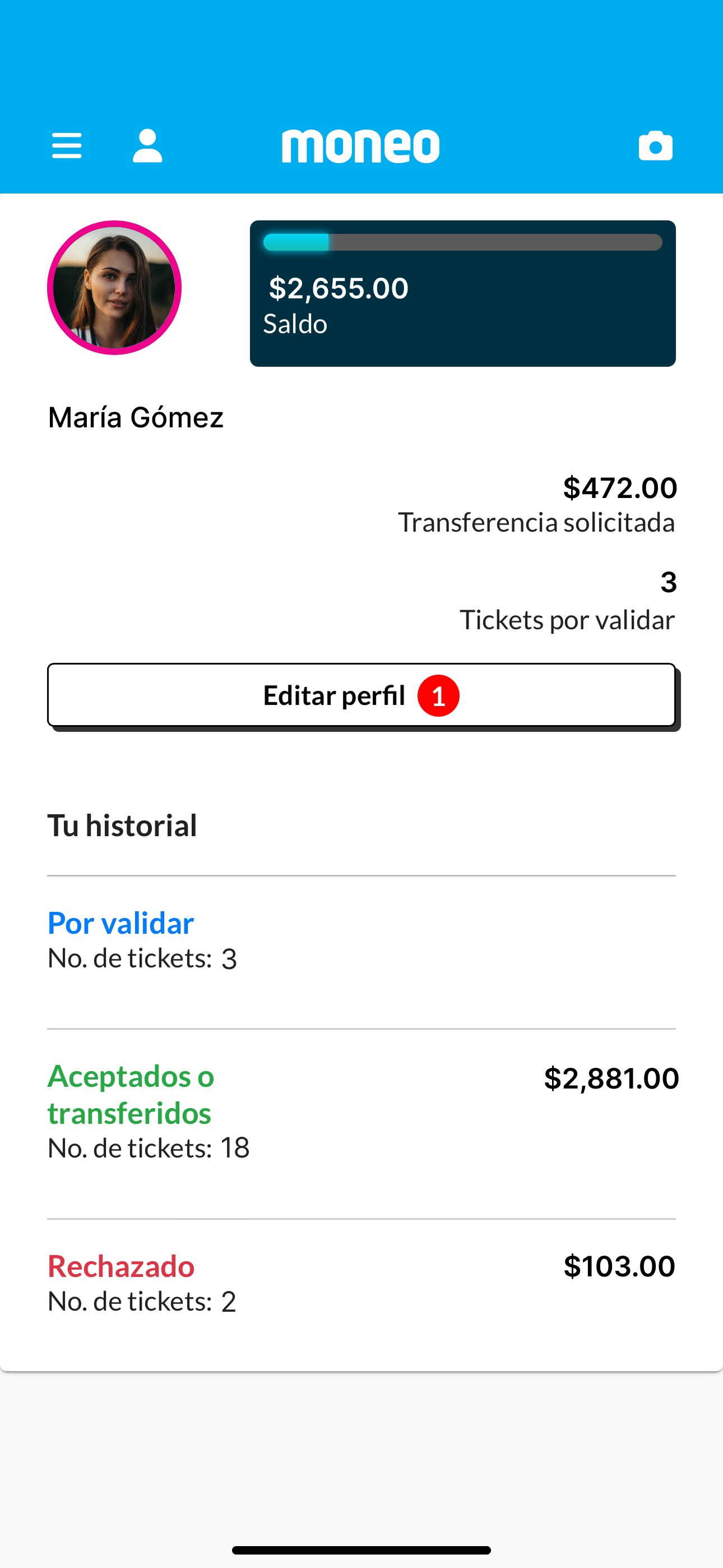The height and width of the screenshot is (1568, 723).
Task: Open the camera to scan a ticket
Action: click(655, 146)
